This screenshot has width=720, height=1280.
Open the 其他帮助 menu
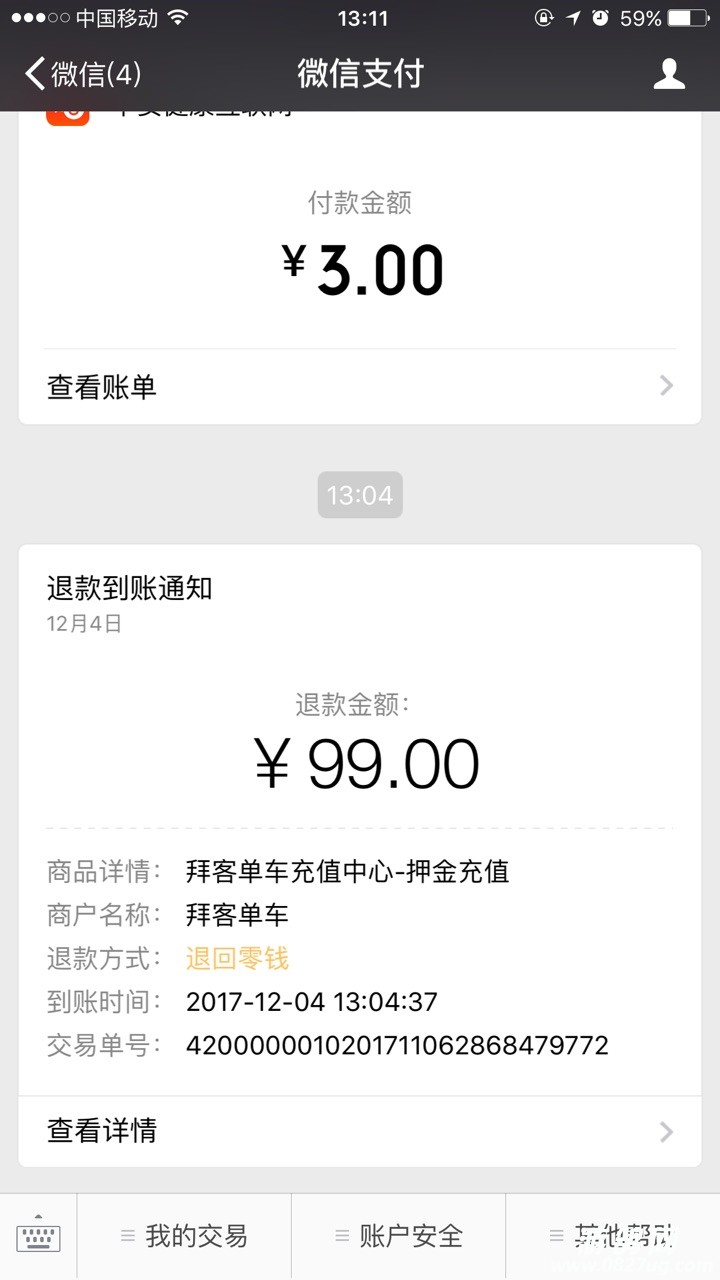pos(613,1237)
